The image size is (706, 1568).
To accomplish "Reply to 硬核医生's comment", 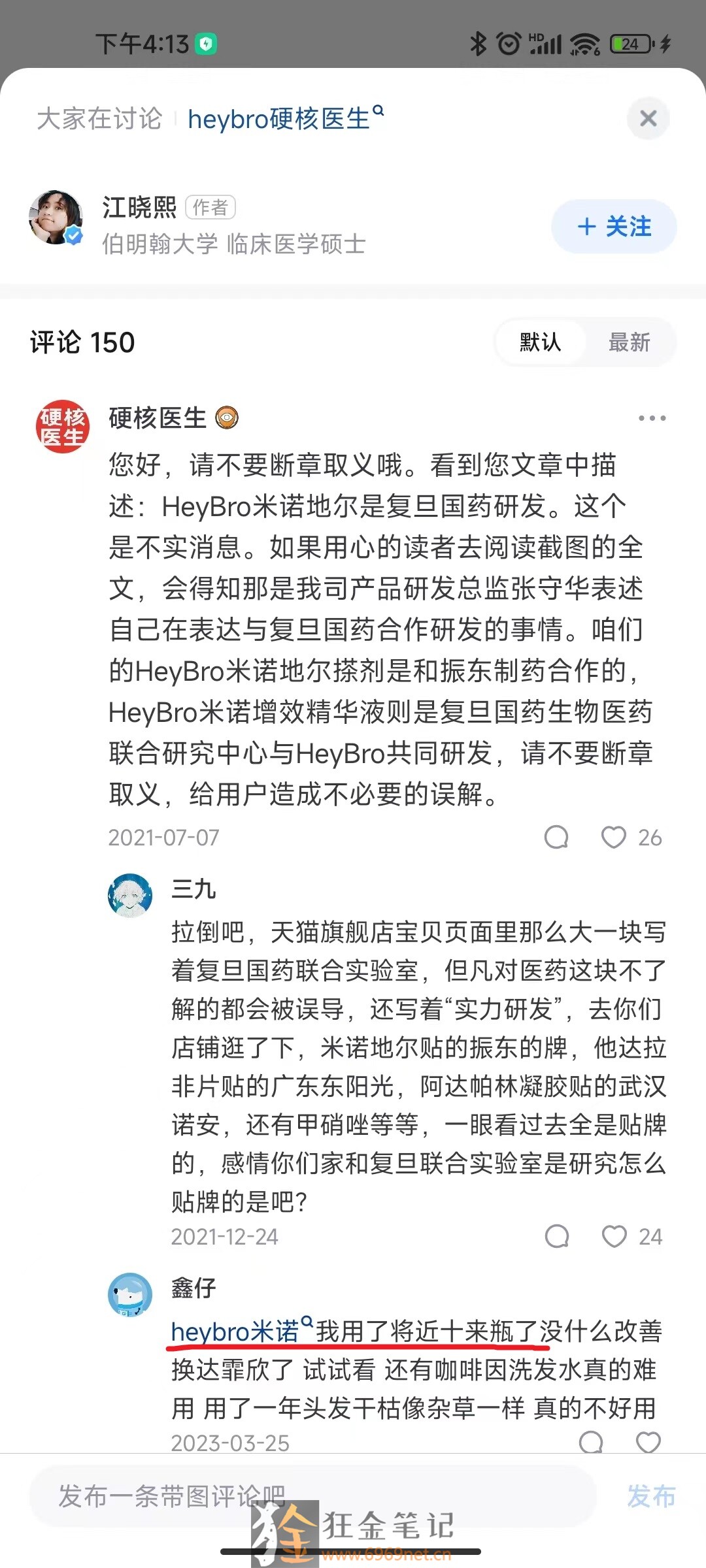I will (x=556, y=838).
